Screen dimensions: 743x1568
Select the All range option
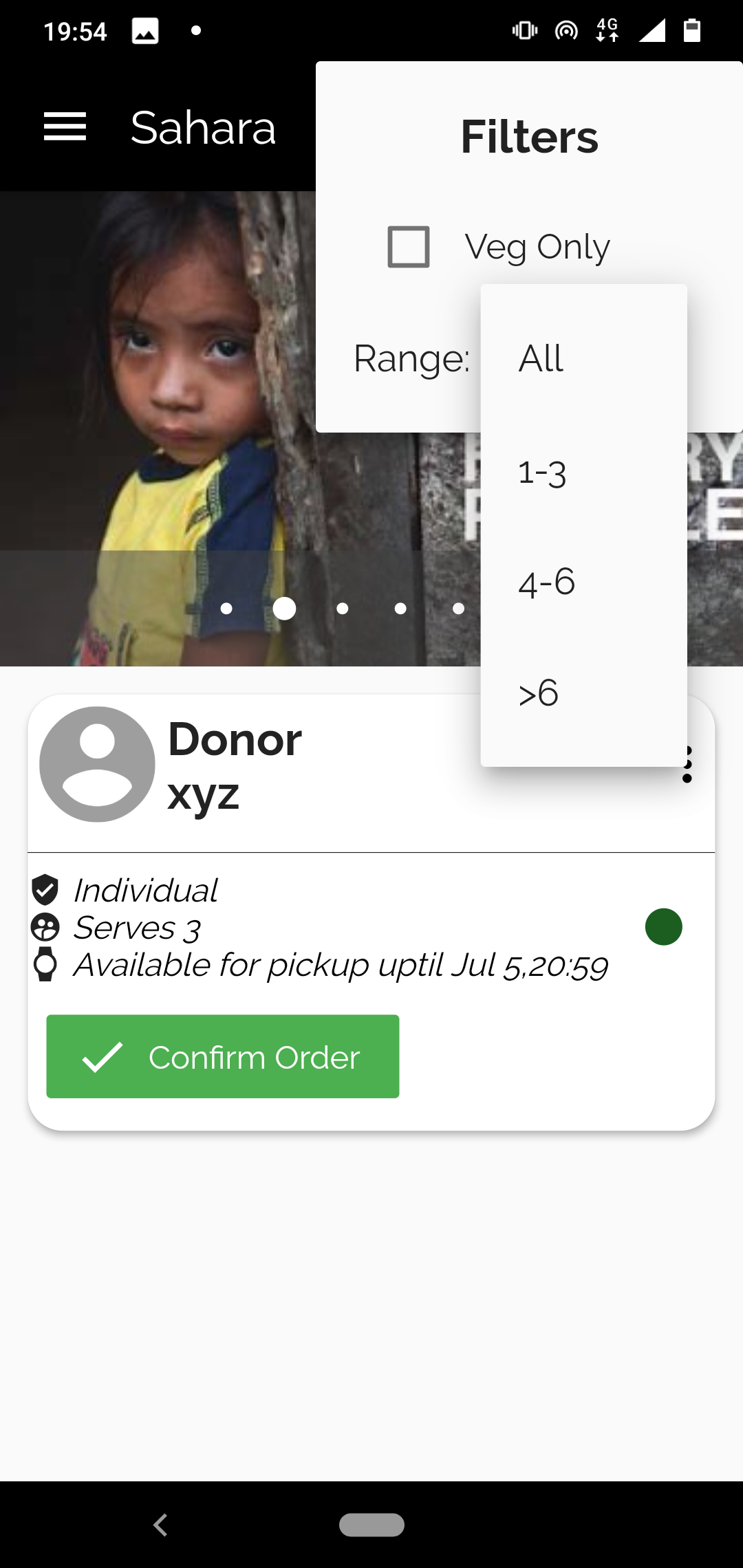[541, 358]
